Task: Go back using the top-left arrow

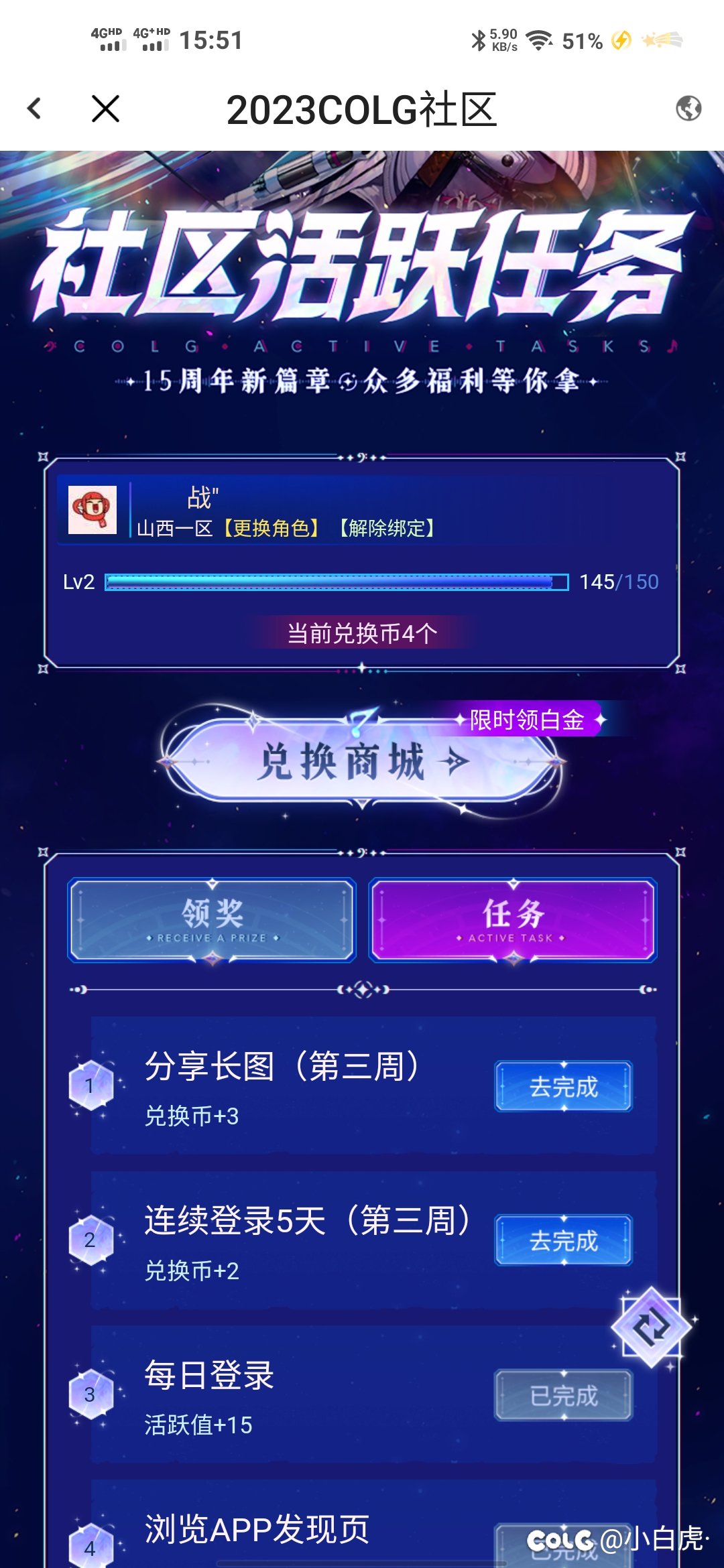Action: click(x=35, y=109)
